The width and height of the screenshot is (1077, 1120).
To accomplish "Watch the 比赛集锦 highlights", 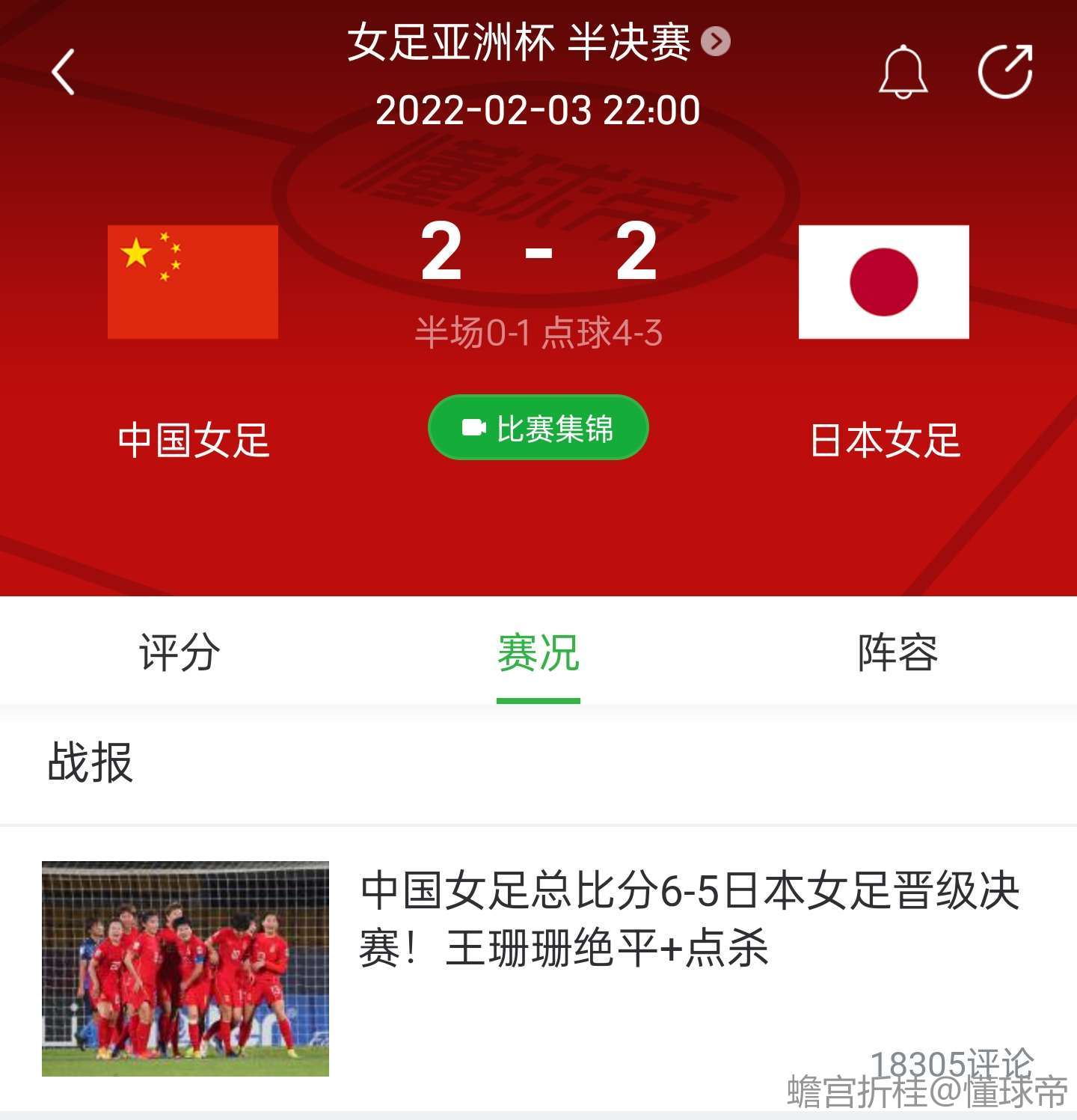I will [538, 428].
